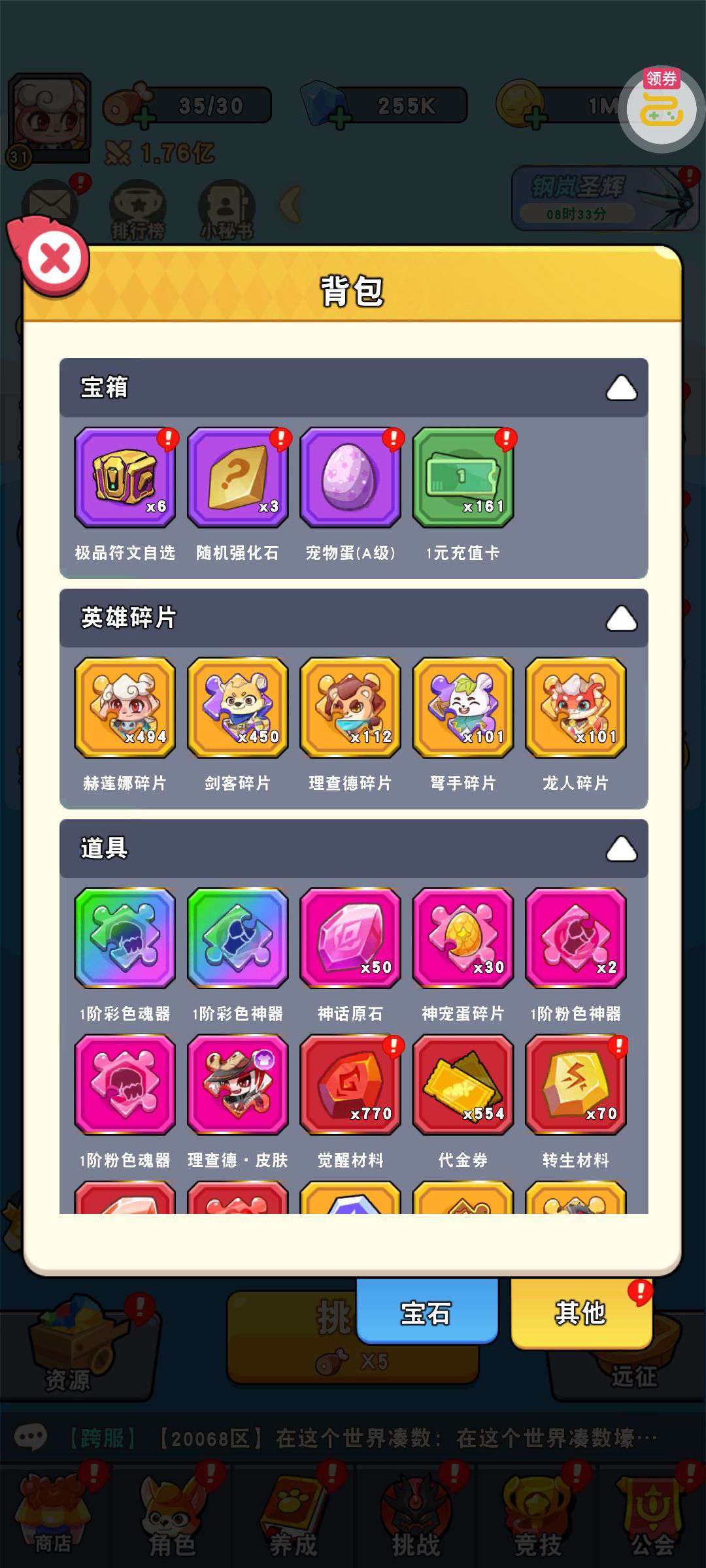
Task: Select the 1元充值卡 item
Action: tap(463, 478)
